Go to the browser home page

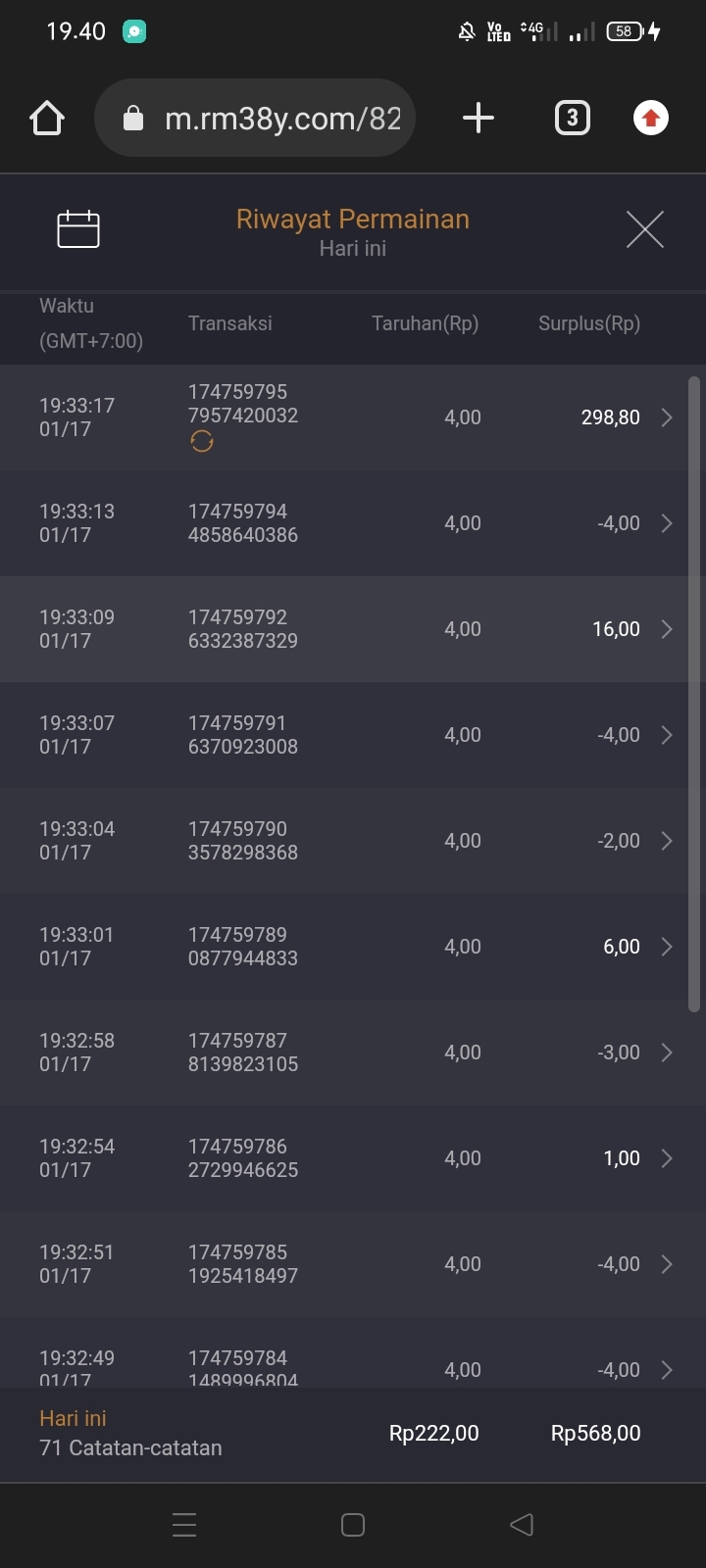[47, 119]
